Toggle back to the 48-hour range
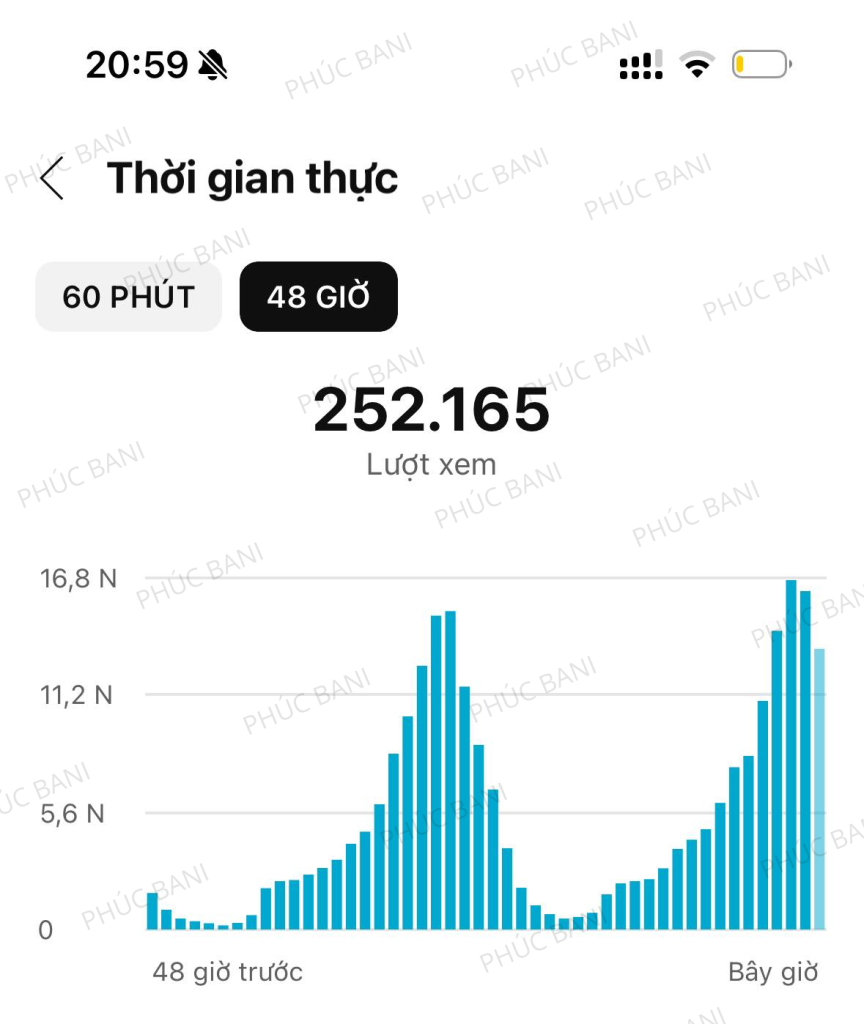The width and height of the screenshot is (864, 1024). click(318, 295)
